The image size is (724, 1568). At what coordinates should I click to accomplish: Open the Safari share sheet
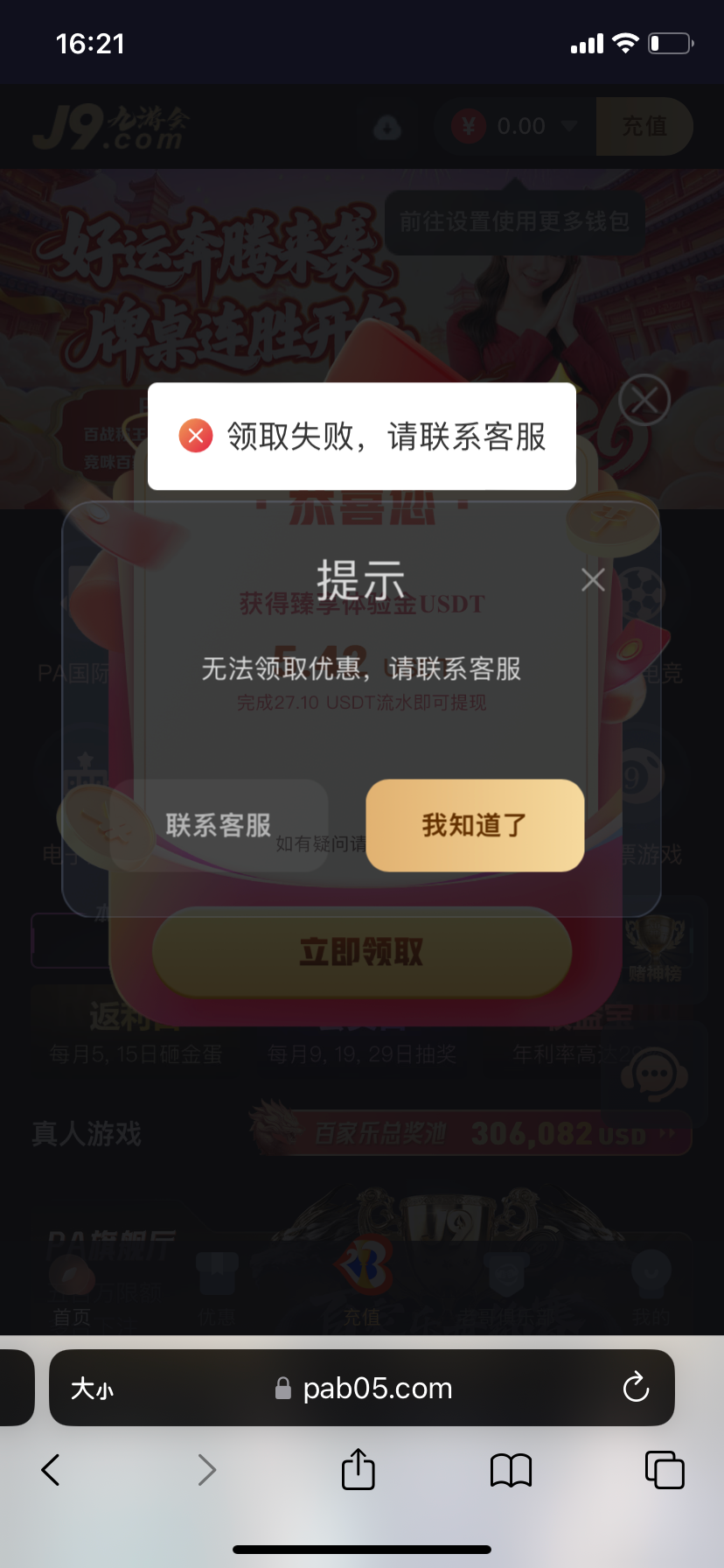[x=359, y=1470]
